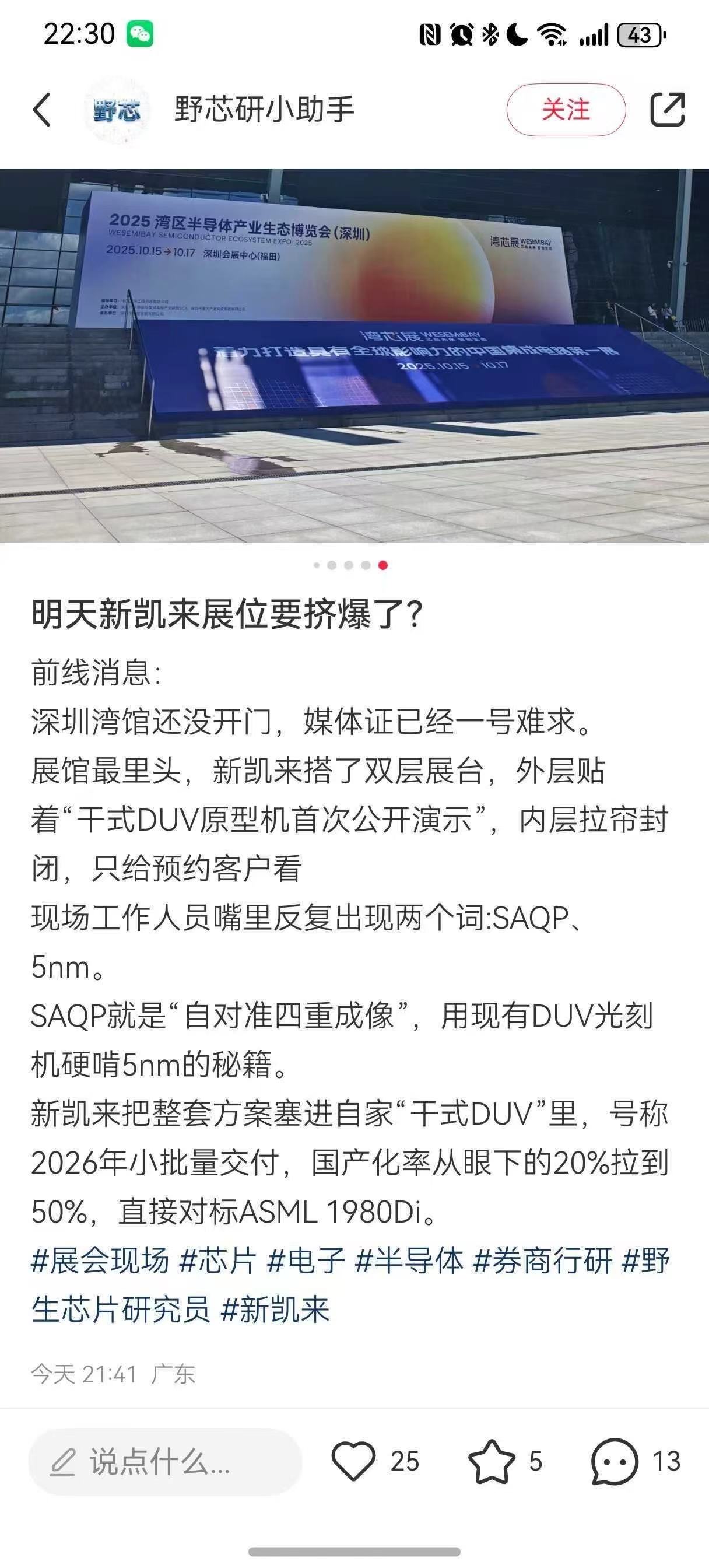Open the expo photo full screen
Screen dimensions: 709x1568
pyautogui.click(x=354, y=355)
